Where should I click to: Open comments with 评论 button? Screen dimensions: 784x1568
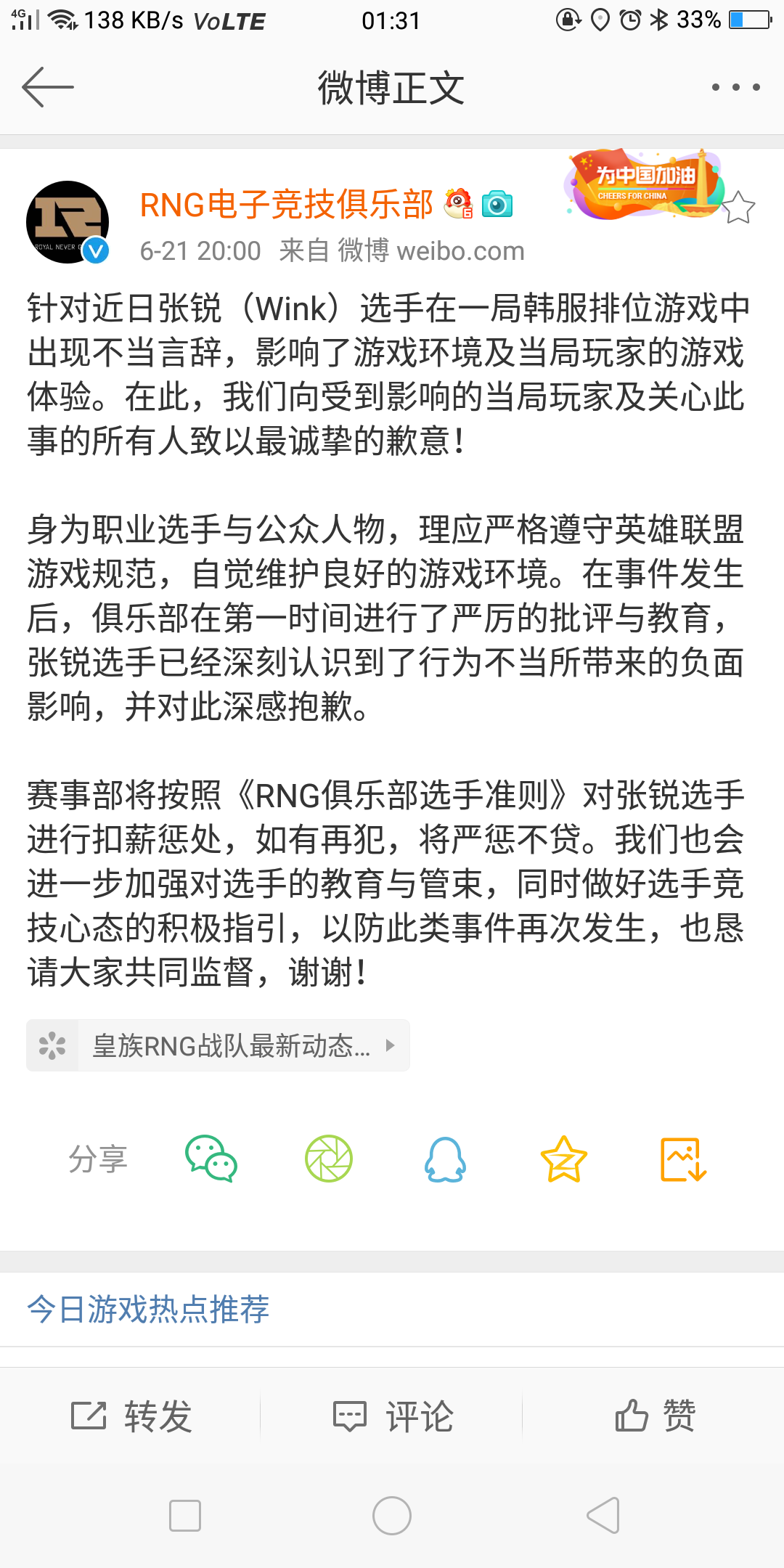click(x=393, y=1416)
